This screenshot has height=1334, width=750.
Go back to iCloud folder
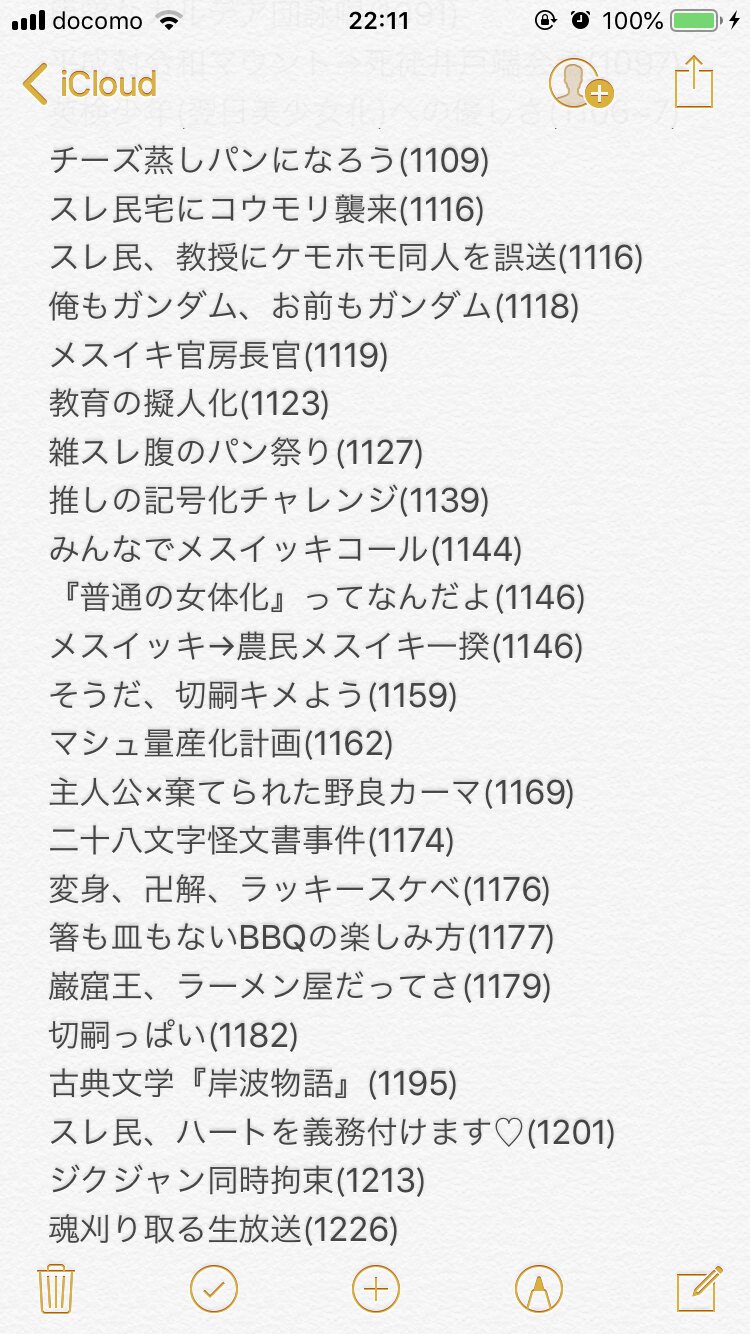[90, 84]
